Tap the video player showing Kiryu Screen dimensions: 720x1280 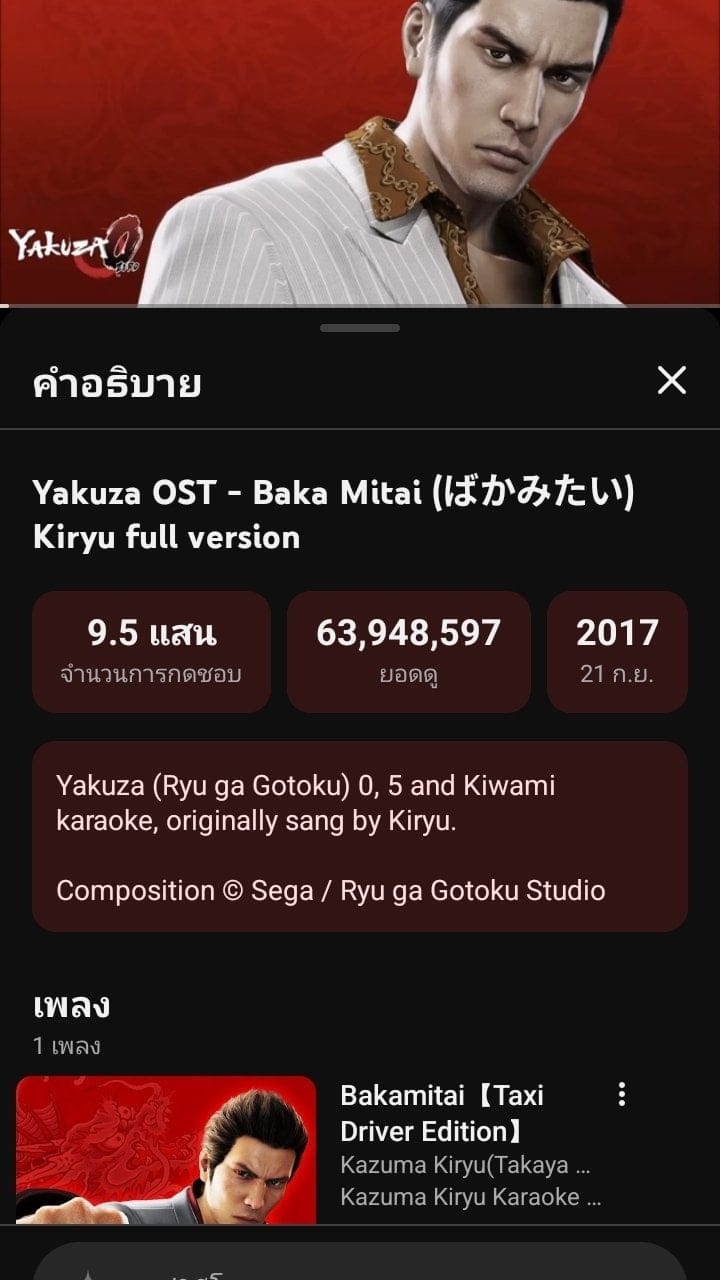[x=360, y=152]
